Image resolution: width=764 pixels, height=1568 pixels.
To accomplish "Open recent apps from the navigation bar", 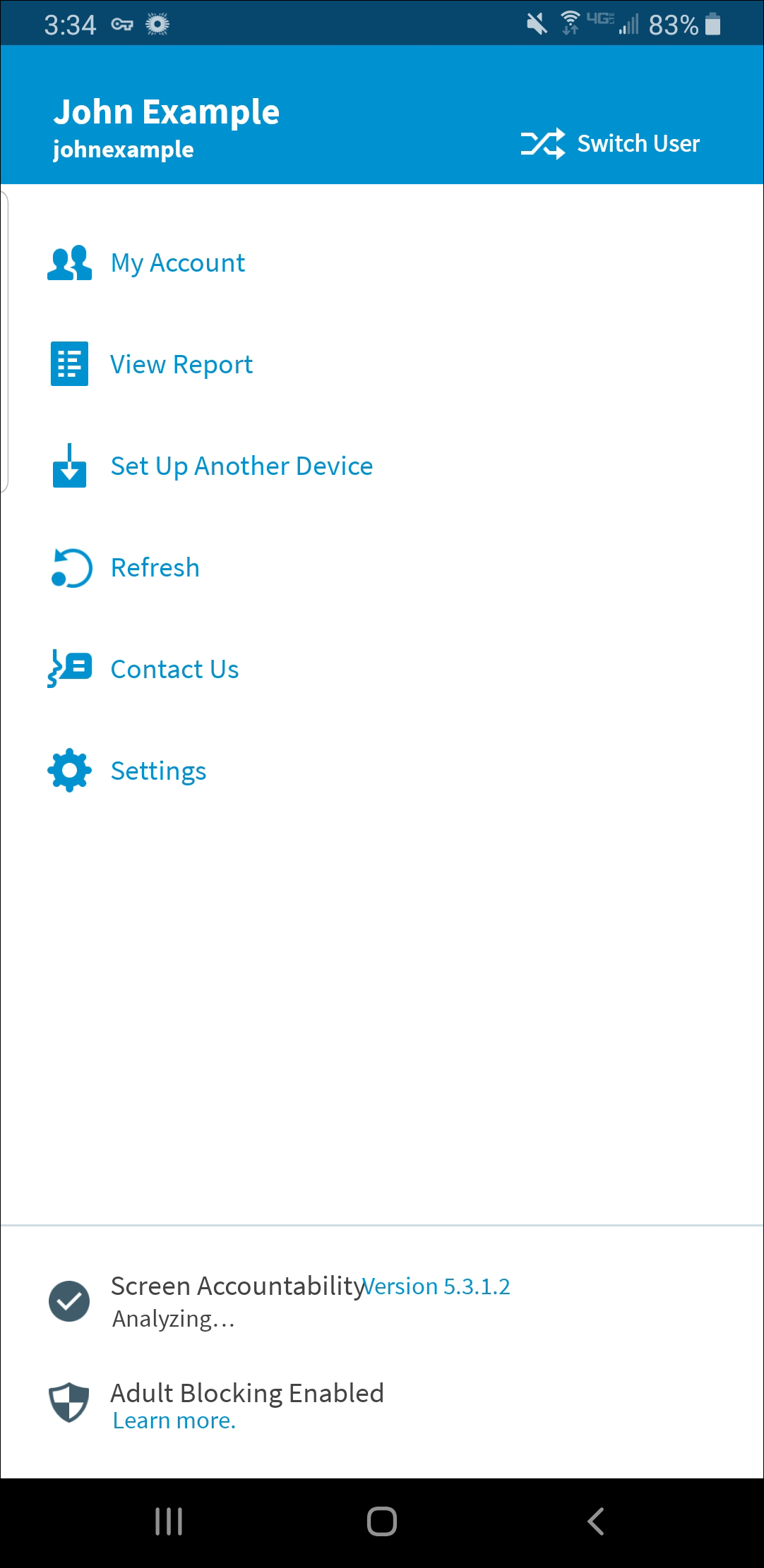I will (169, 1521).
